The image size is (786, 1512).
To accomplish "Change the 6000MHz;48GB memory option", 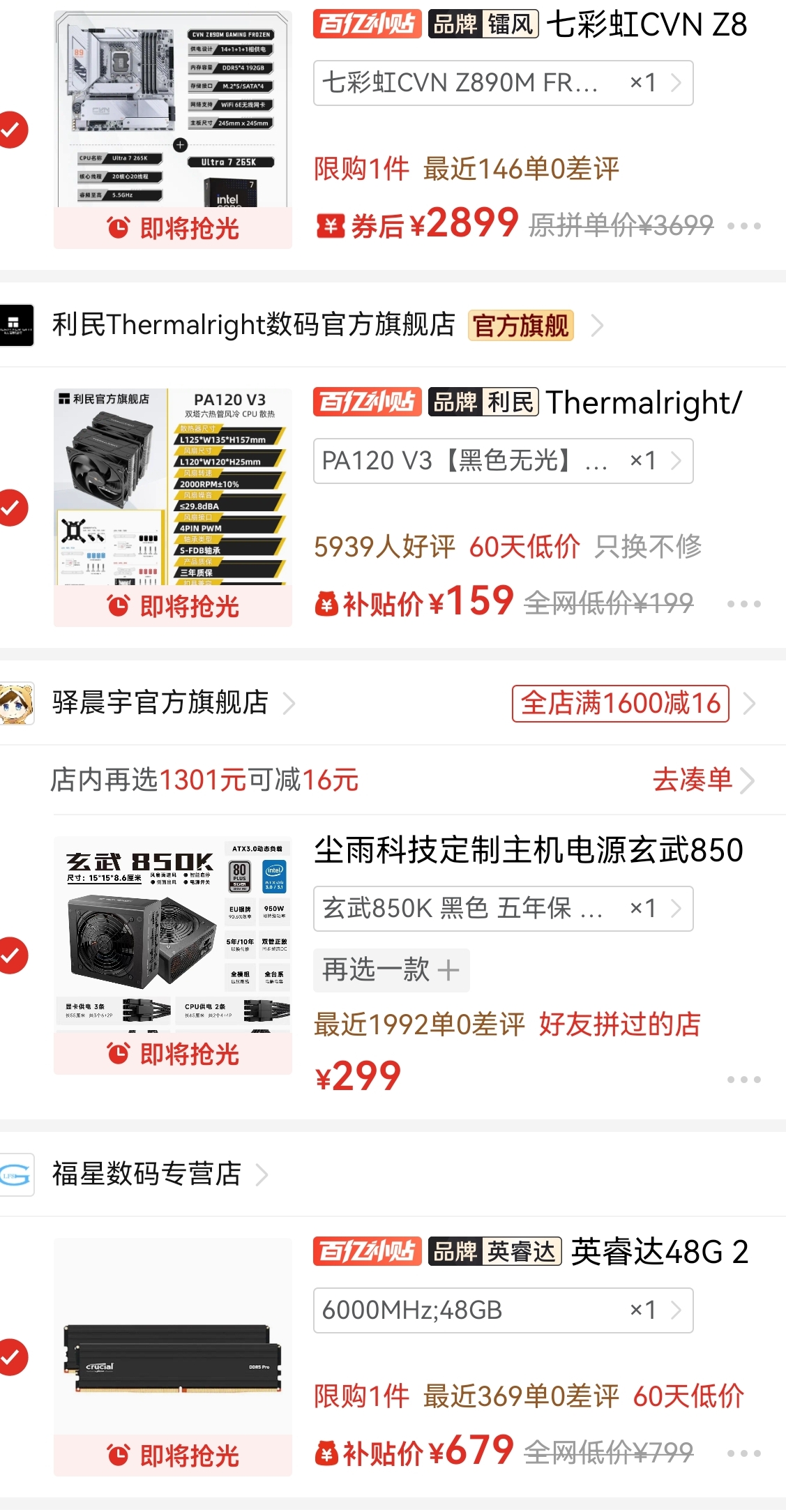I will 503,1310.
